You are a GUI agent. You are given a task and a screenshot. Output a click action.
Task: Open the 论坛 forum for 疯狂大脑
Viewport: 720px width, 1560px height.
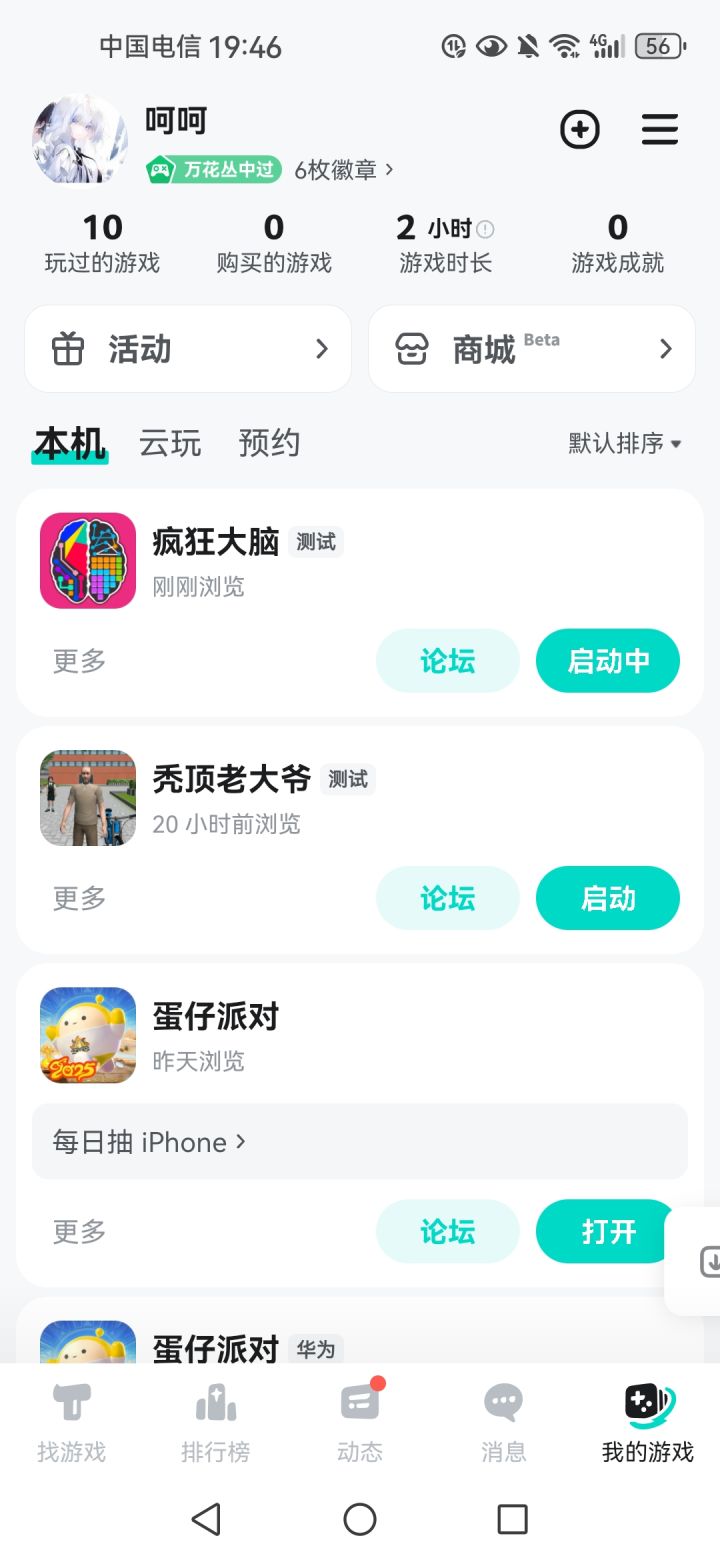[448, 661]
